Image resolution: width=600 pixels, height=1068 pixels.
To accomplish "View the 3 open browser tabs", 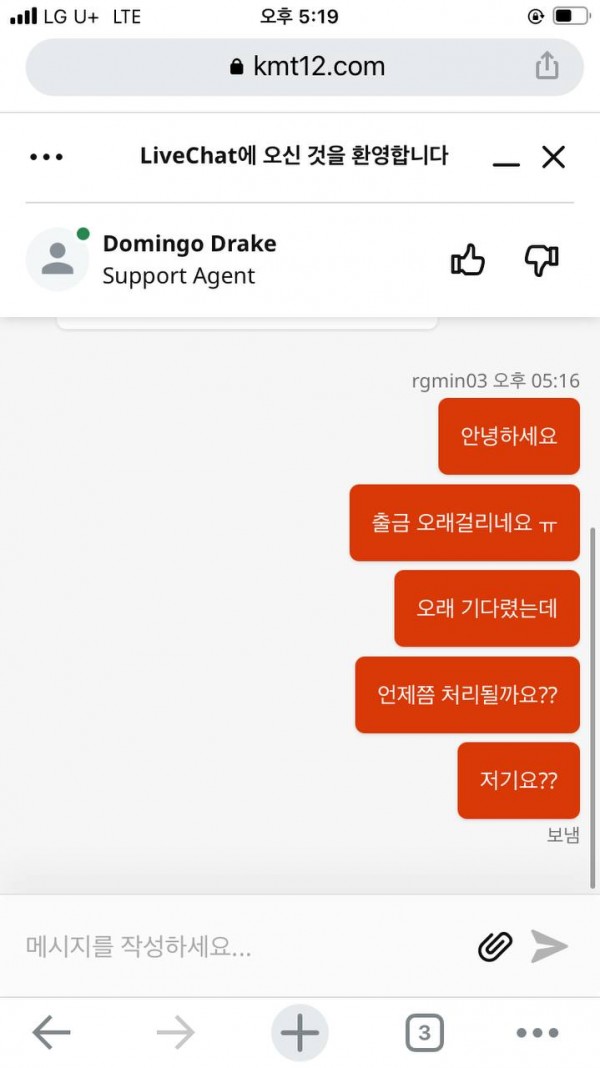I will point(424,1033).
